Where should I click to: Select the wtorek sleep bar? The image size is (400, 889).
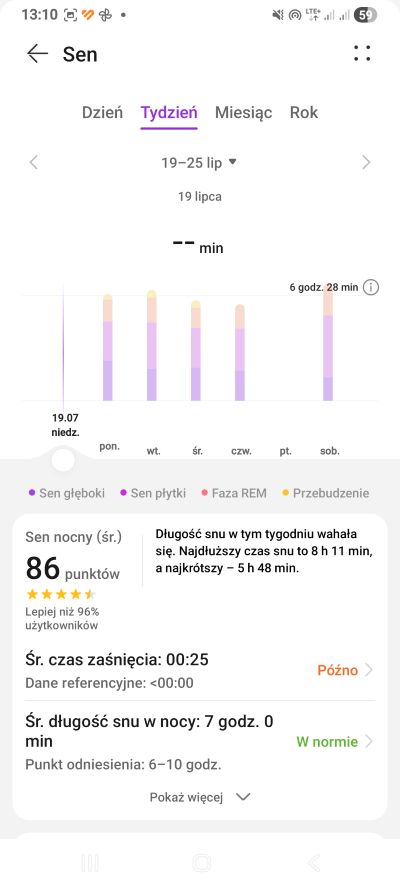[152, 346]
